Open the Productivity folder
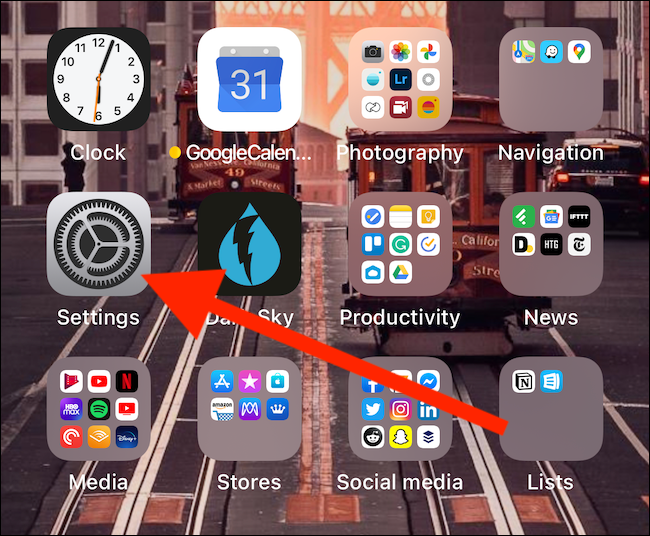The image size is (650, 536). pos(400,244)
